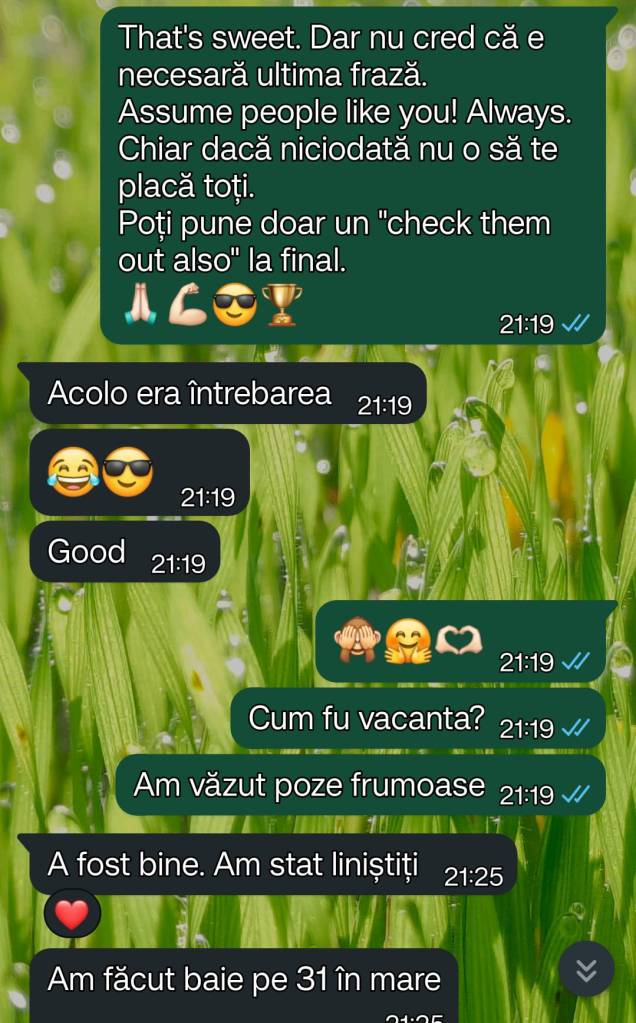Open the heart reaction under "A fost bine"
This screenshot has height=1023, width=636.
pos(72,913)
